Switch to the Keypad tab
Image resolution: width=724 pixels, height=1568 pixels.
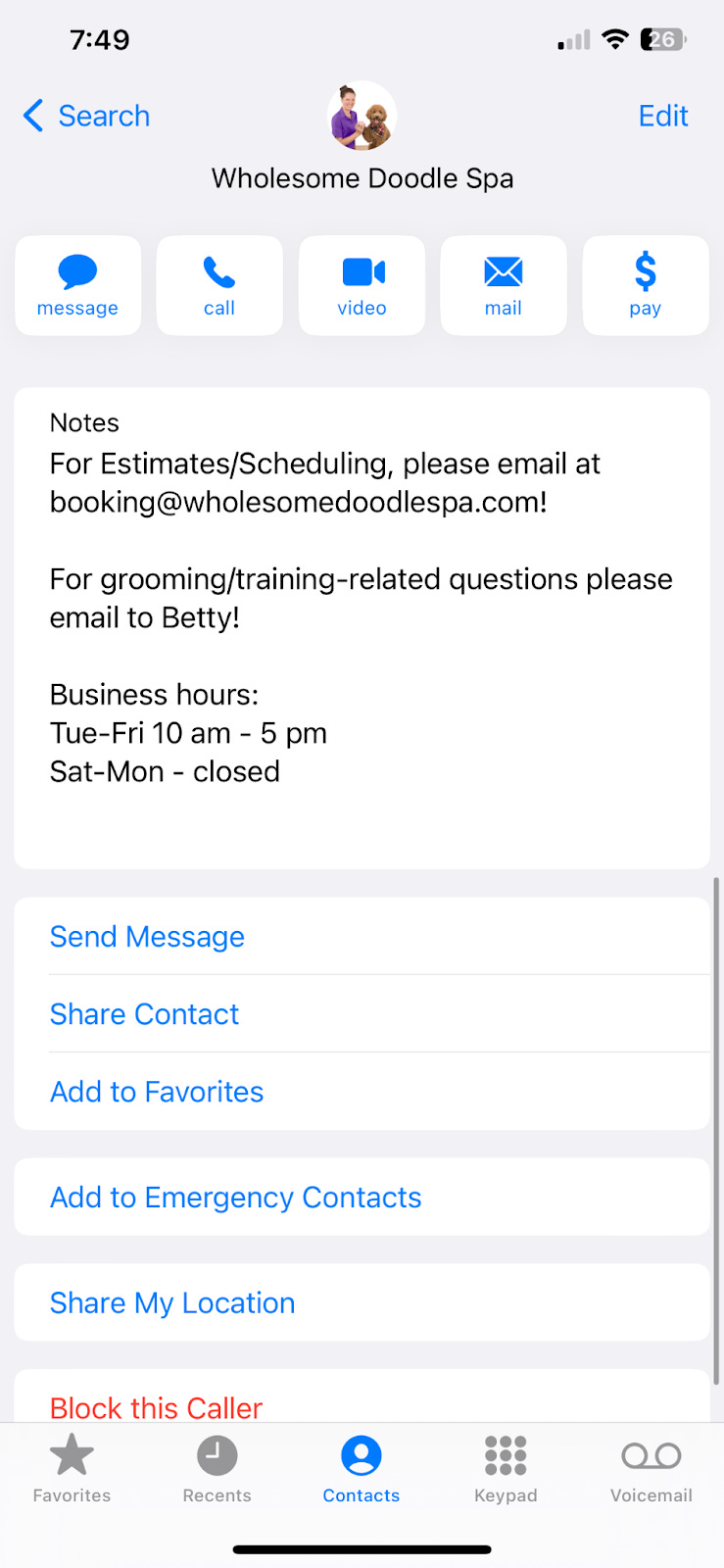click(x=506, y=1468)
